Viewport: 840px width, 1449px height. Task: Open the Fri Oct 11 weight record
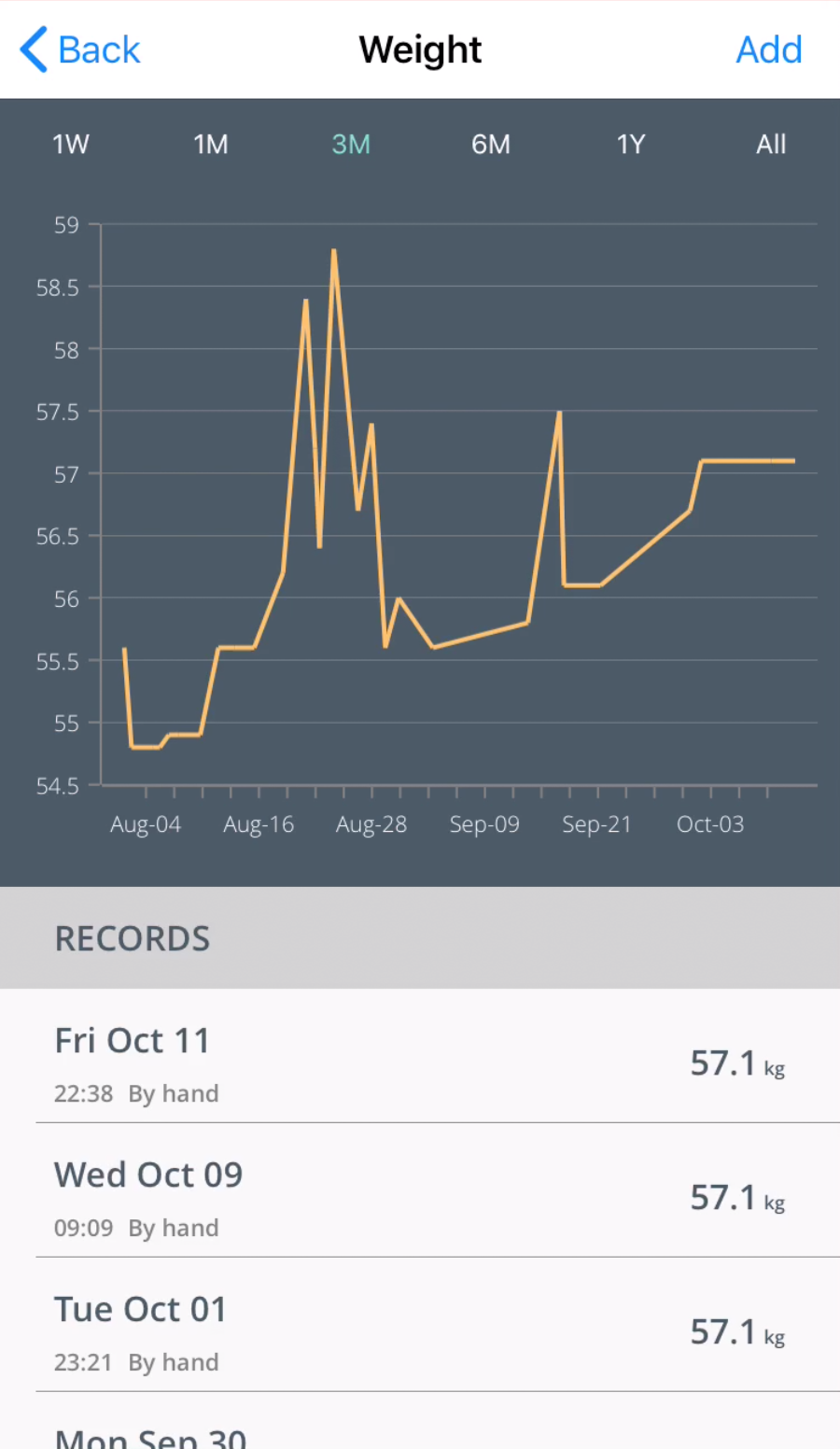[420, 1056]
